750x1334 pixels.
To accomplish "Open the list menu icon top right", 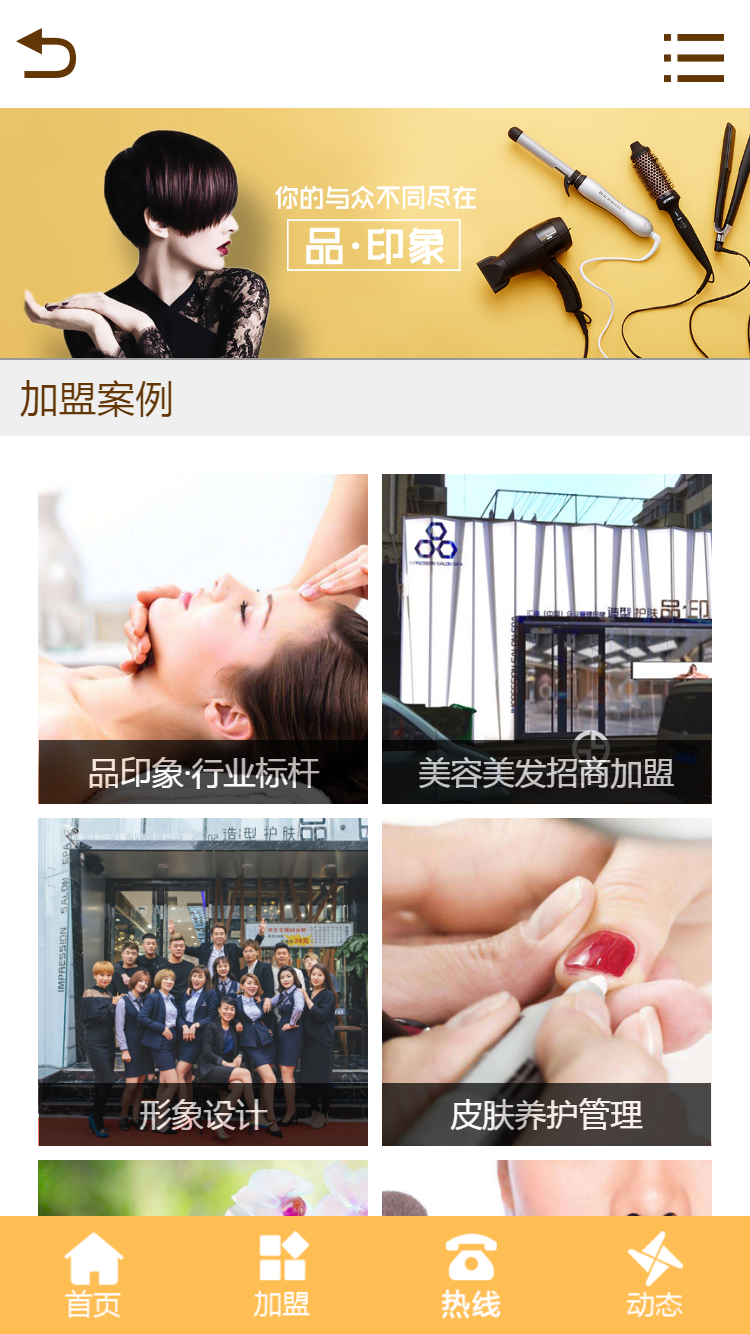I will (x=694, y=57).
